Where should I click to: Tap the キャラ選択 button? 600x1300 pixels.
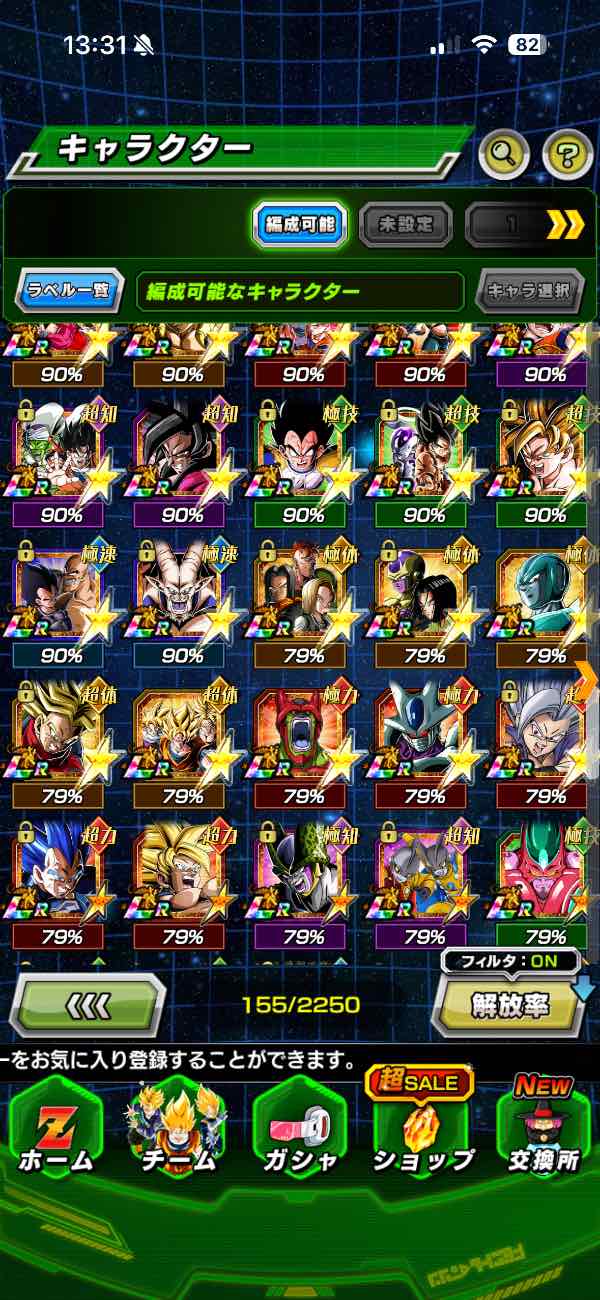[529, 291]
